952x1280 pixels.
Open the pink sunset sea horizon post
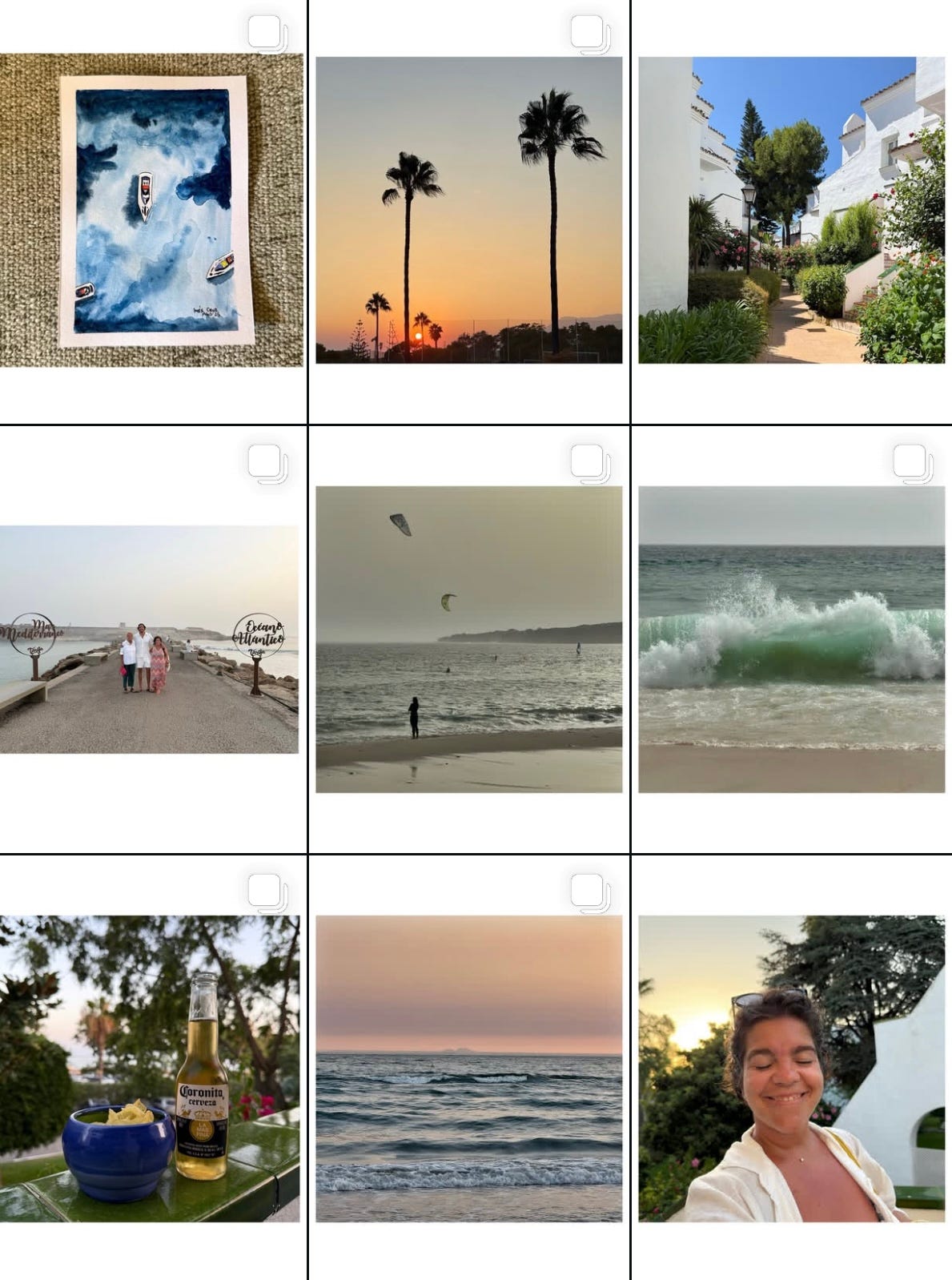coord(468,1069)
